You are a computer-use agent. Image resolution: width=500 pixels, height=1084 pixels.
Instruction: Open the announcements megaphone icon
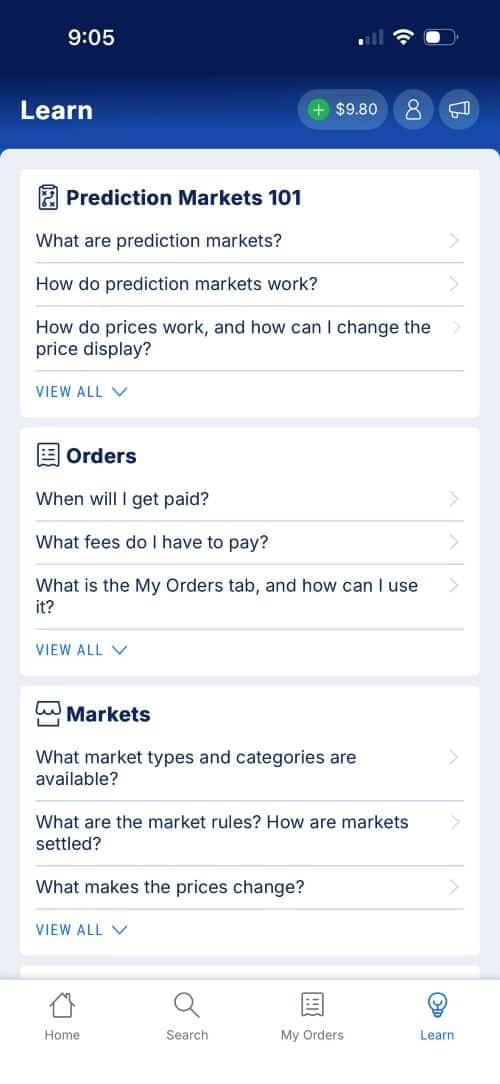coord(459,109)
